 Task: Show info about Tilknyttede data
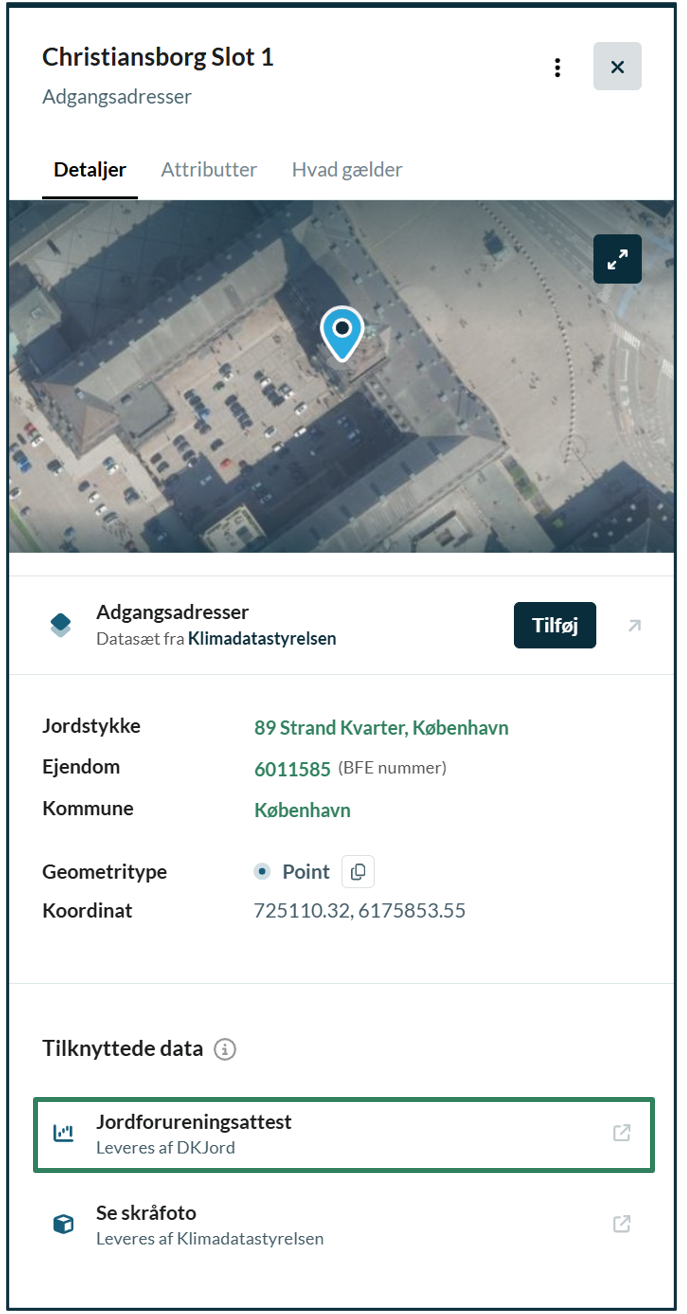coord(226,1049)
